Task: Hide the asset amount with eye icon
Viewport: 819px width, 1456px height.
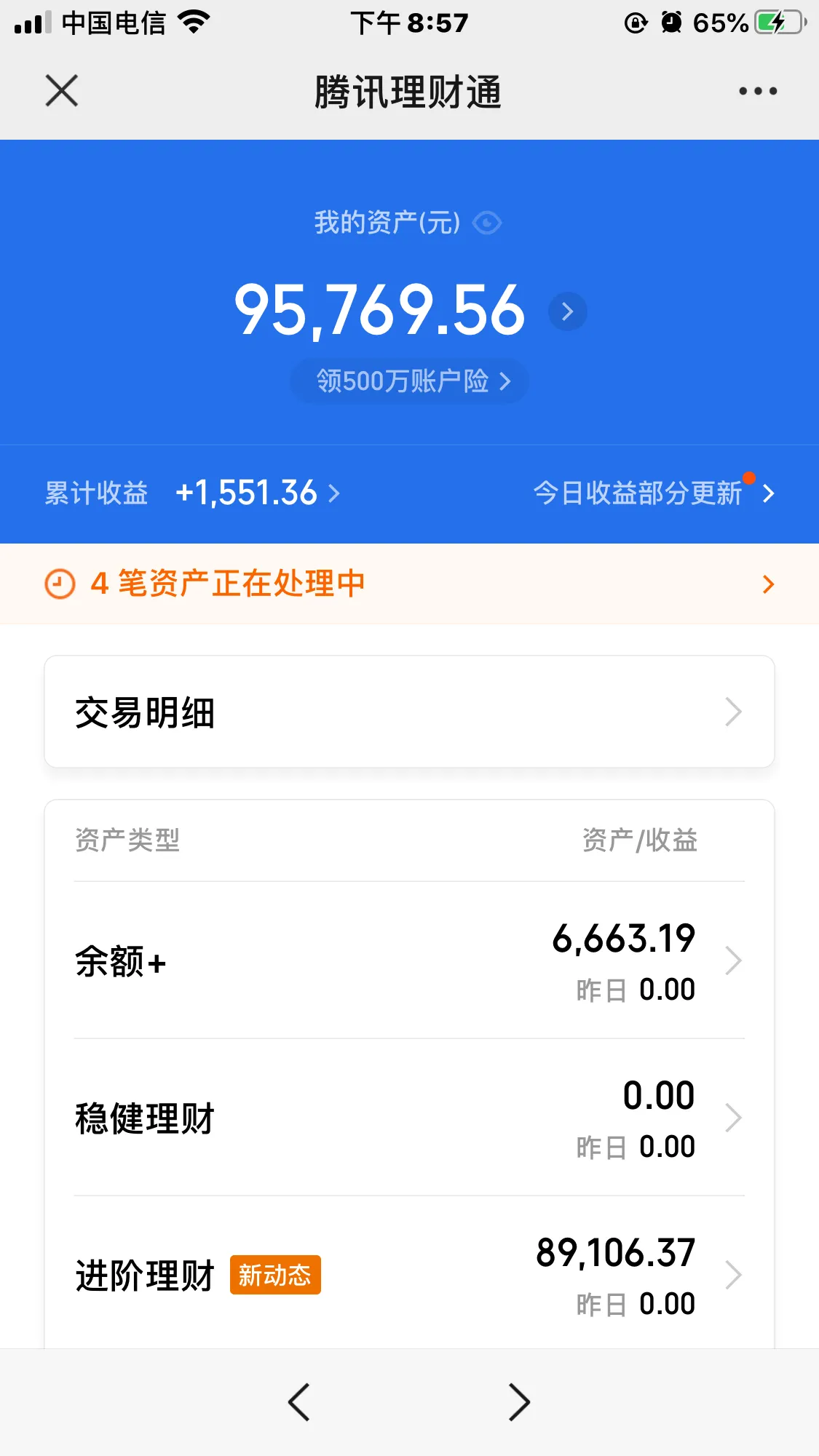Action: [486, 223]
